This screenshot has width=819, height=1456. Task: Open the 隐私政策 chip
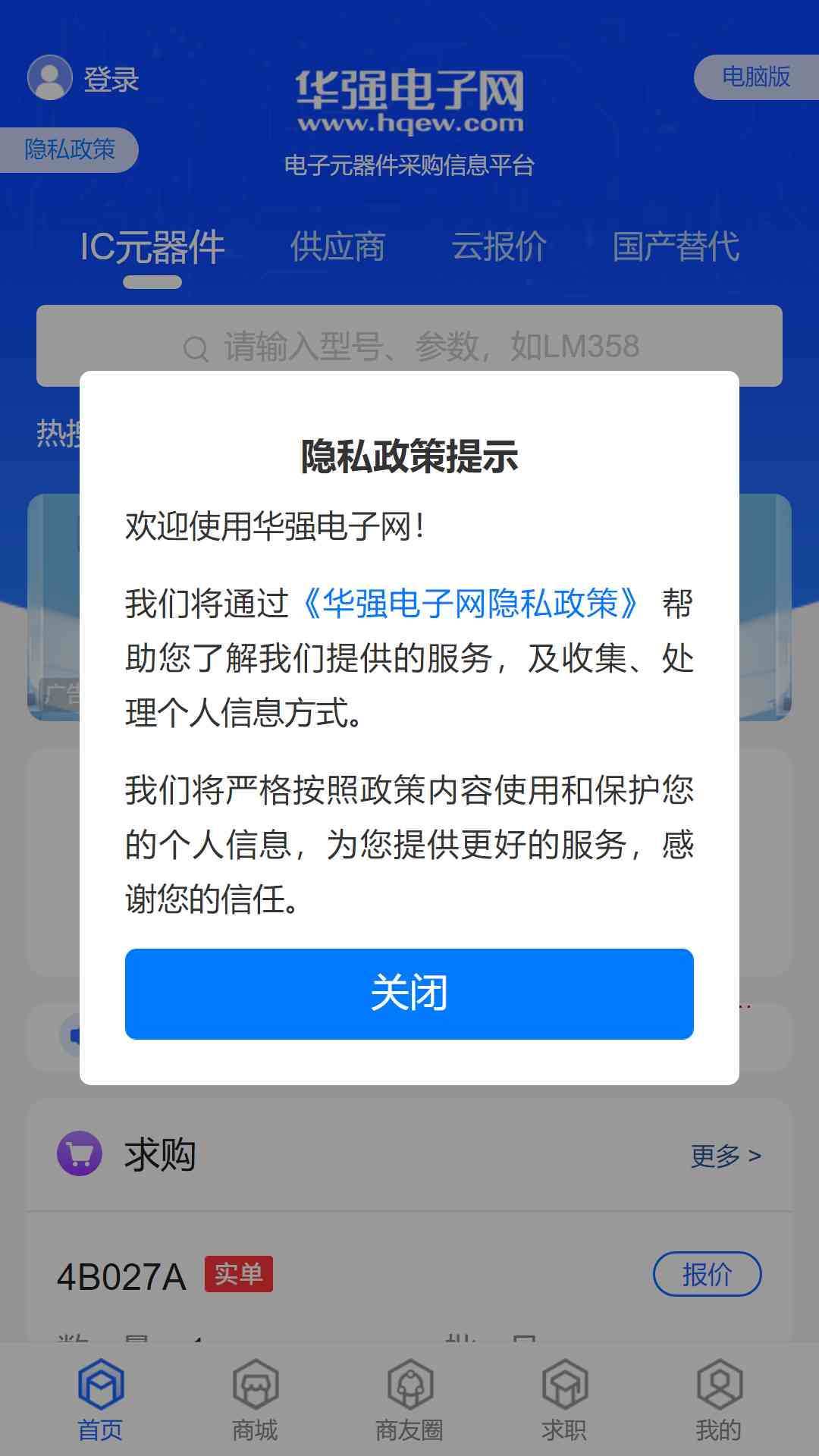pos(69,149)
